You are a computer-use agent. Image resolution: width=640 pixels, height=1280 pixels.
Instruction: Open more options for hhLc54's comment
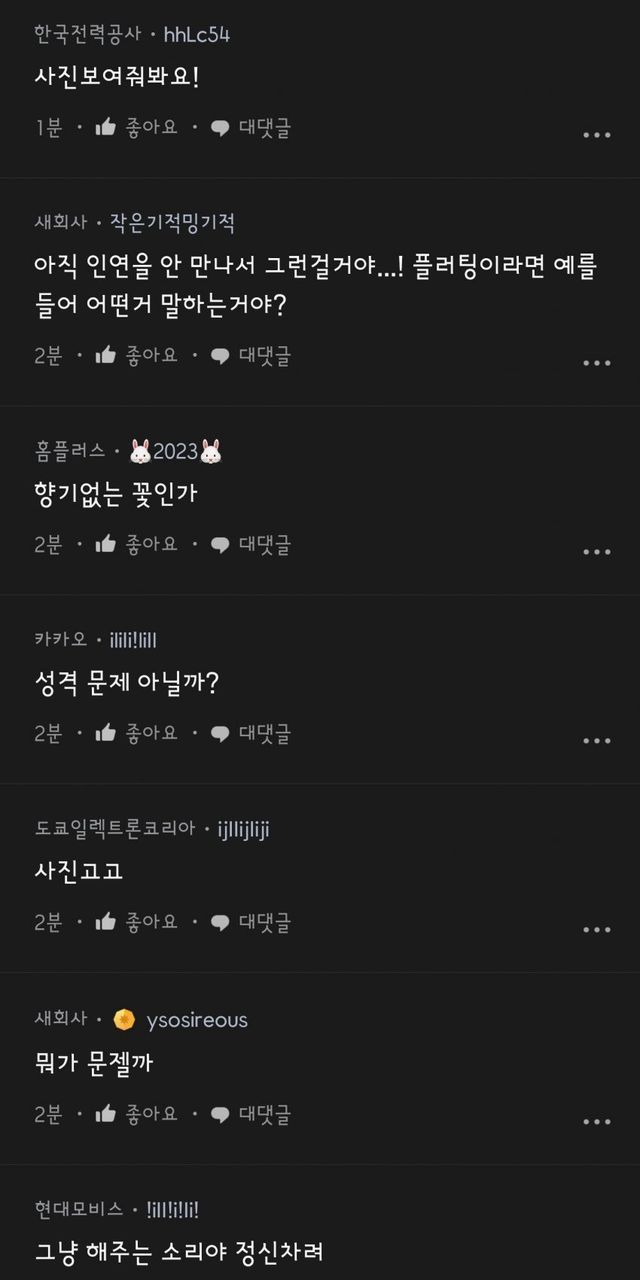tap(596, 134)
